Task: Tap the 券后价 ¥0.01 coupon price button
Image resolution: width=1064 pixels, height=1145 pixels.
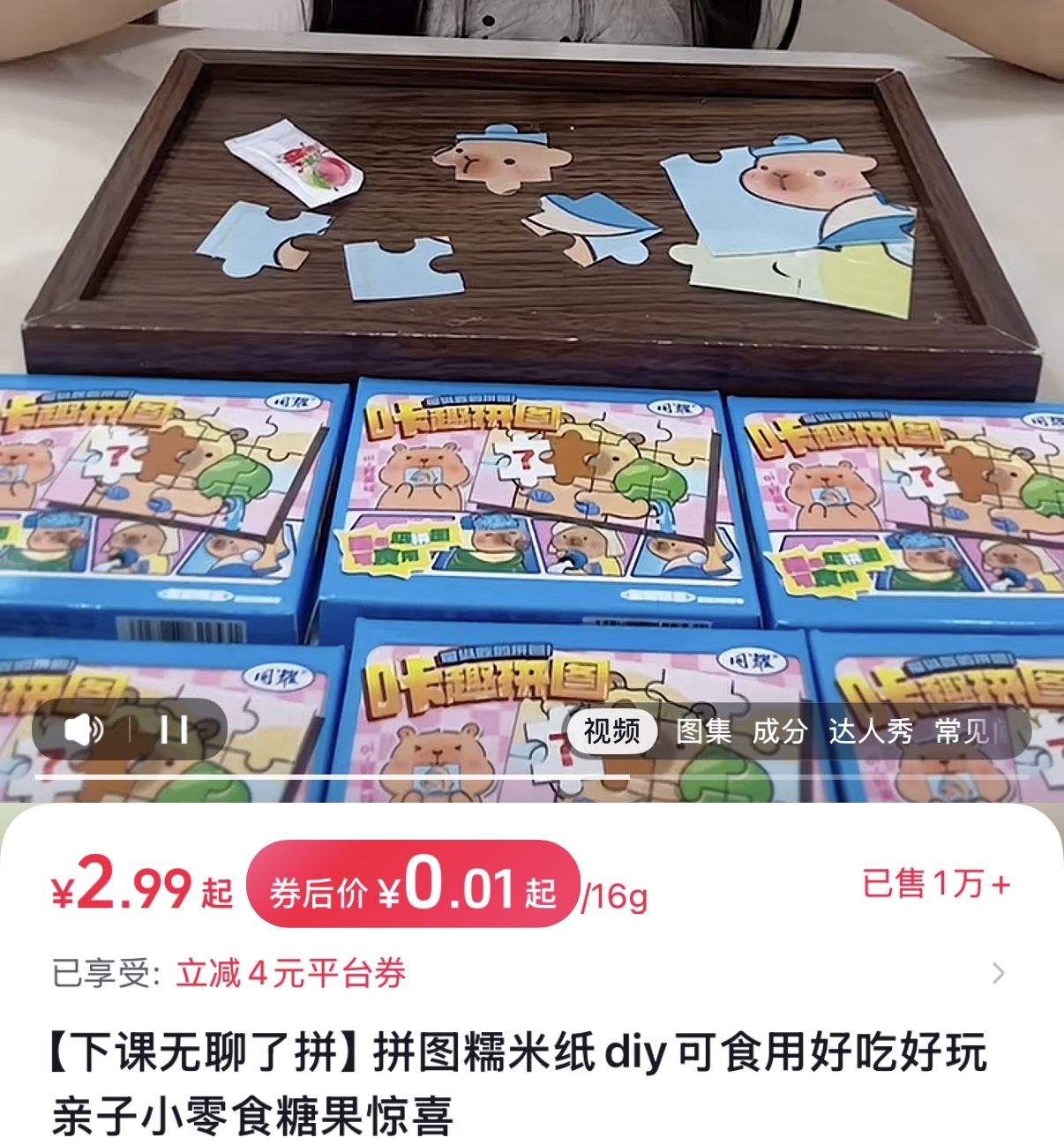Action: point(412,884)
